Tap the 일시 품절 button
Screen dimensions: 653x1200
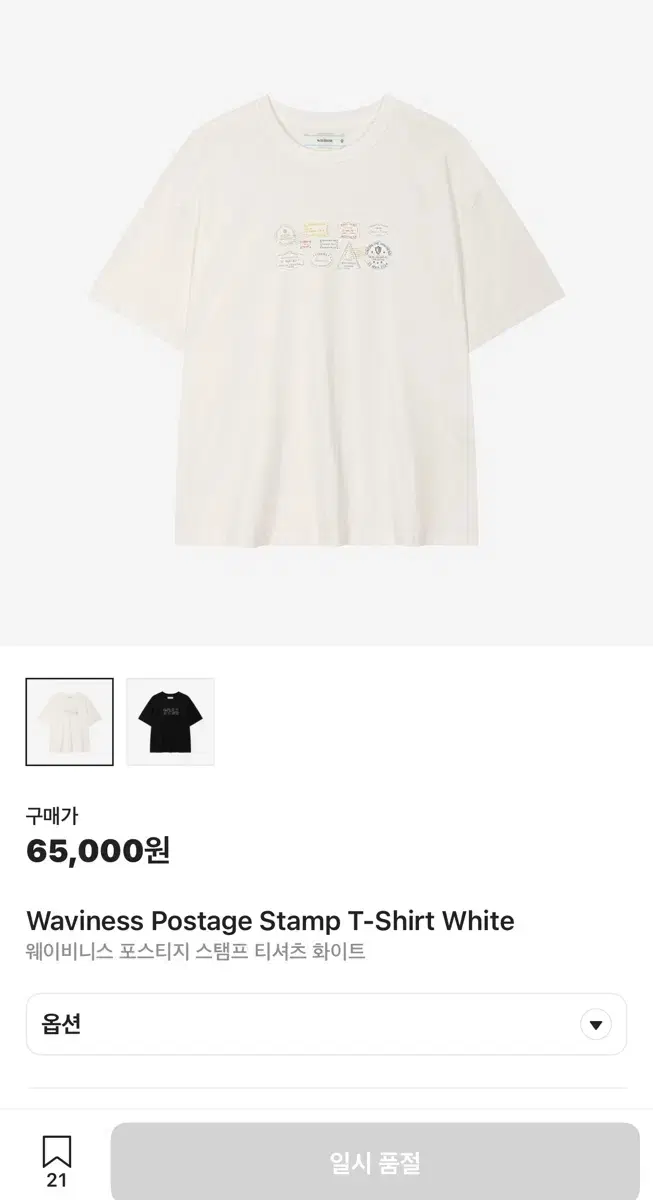375,1162
